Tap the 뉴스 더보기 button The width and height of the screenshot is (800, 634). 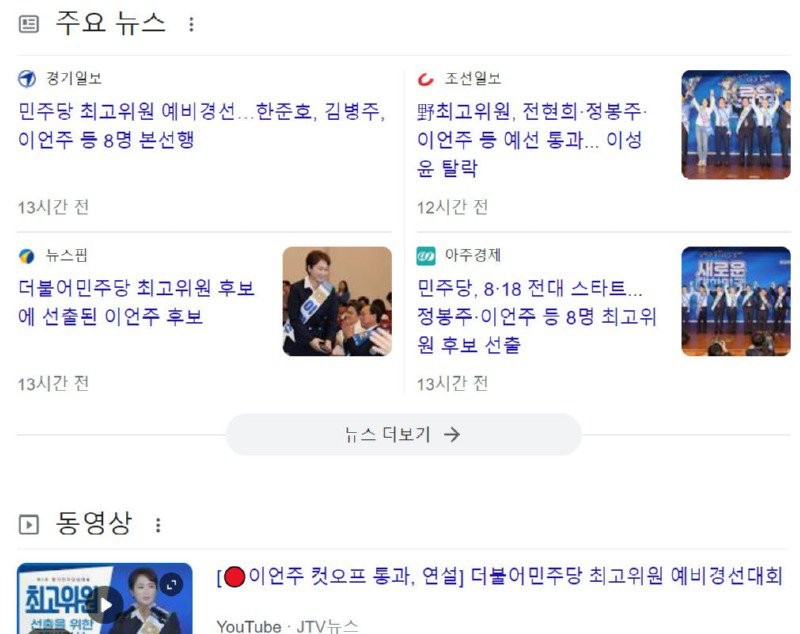click(x=403, y=435)
